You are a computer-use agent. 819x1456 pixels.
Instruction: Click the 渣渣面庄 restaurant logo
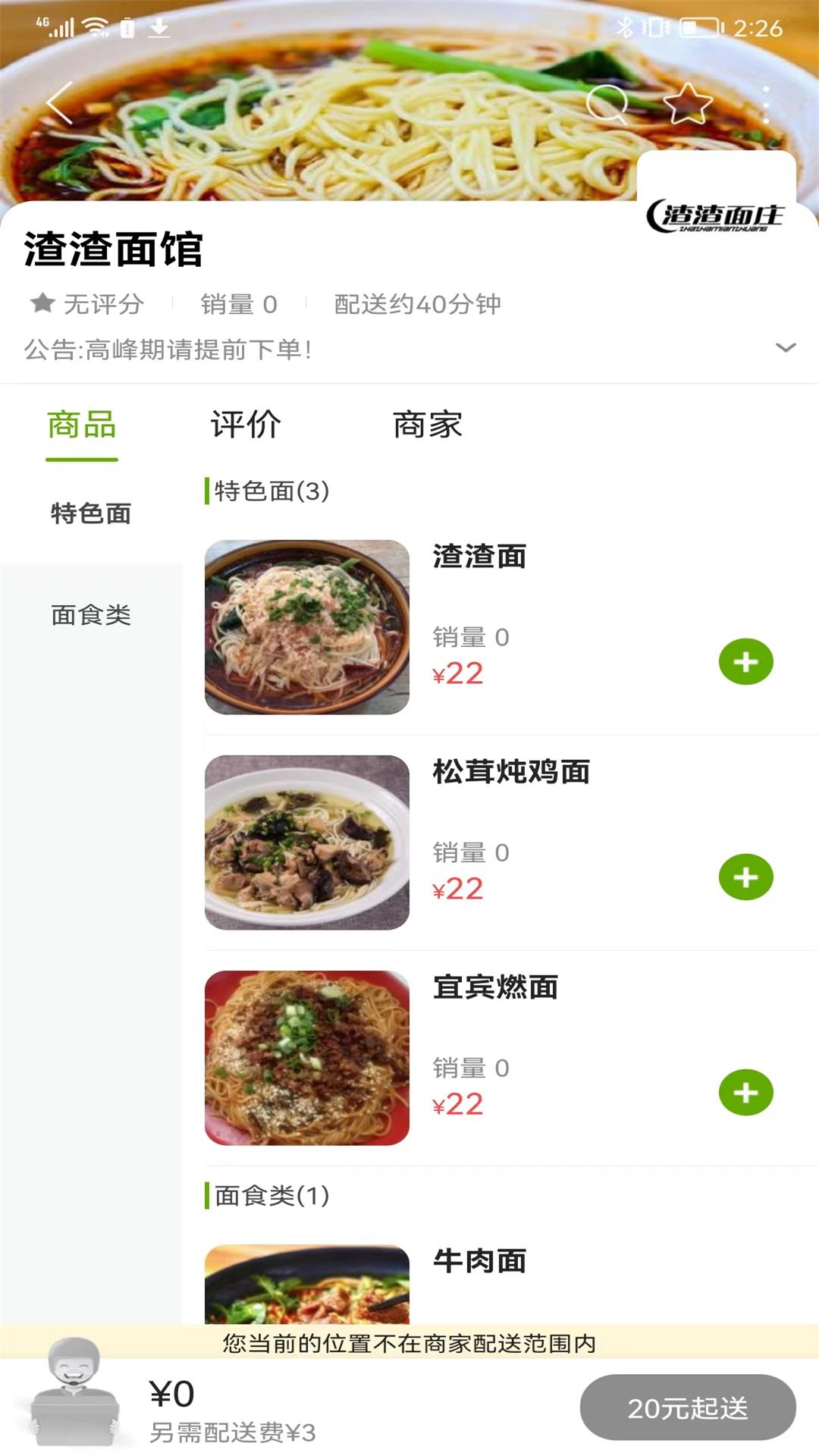tap(717, 216)
